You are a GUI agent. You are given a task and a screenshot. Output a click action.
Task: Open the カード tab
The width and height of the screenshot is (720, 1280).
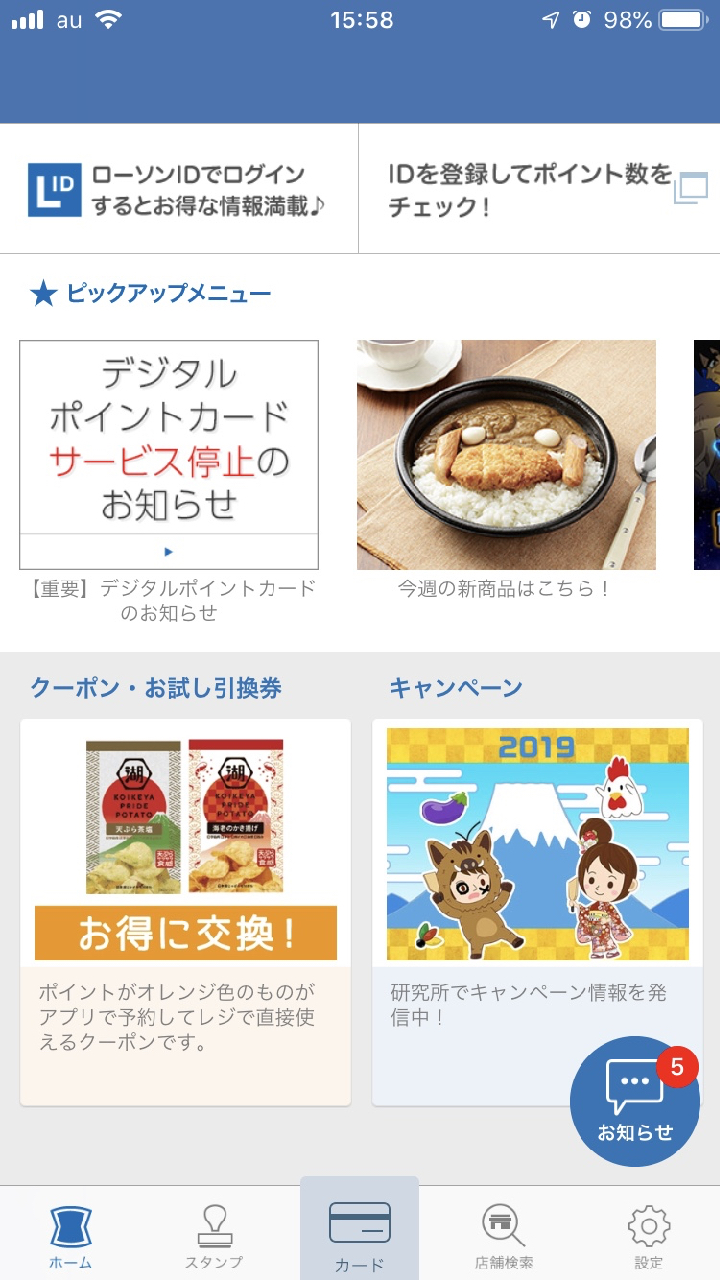point(359,1235)
